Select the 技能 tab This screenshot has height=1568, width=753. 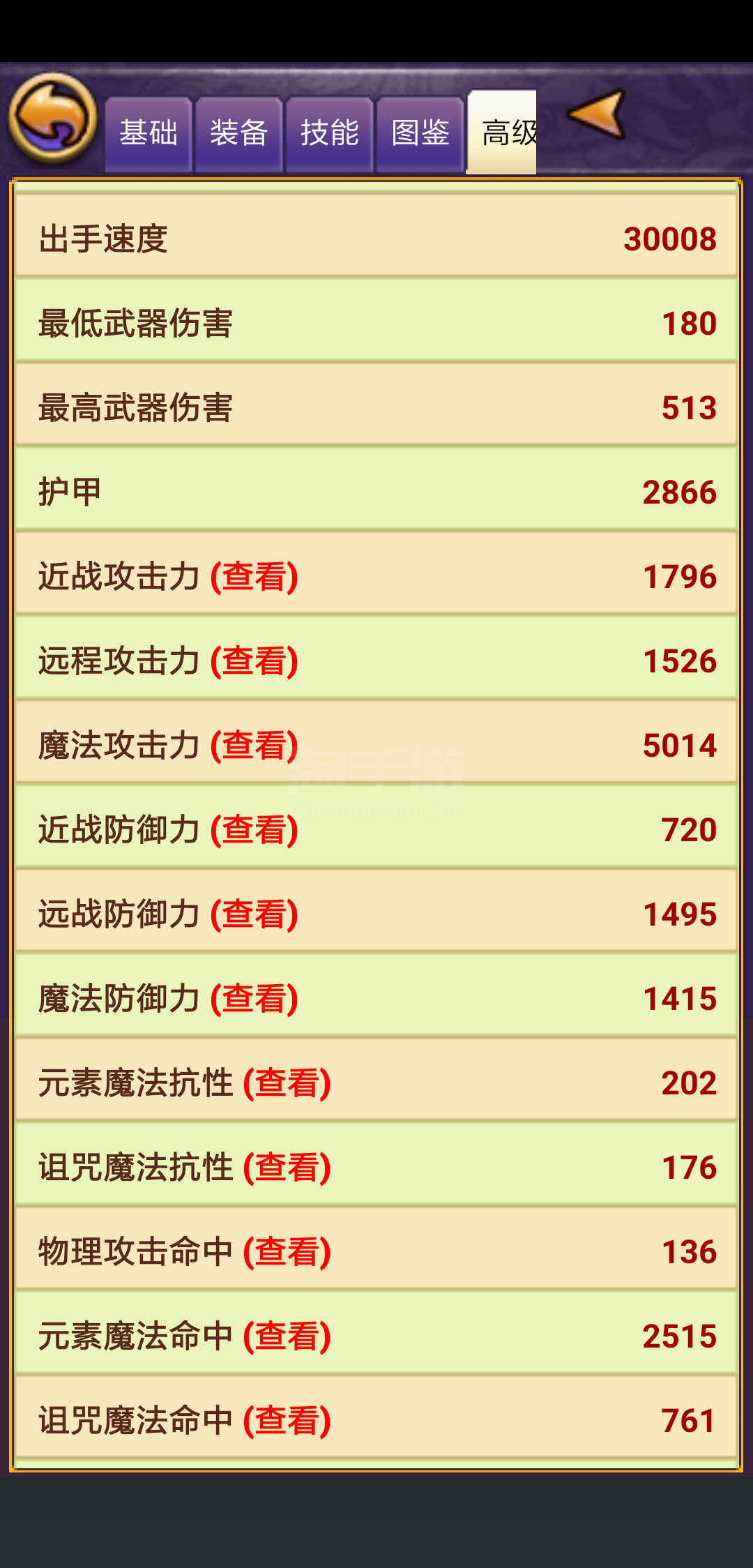coord(330,133)
